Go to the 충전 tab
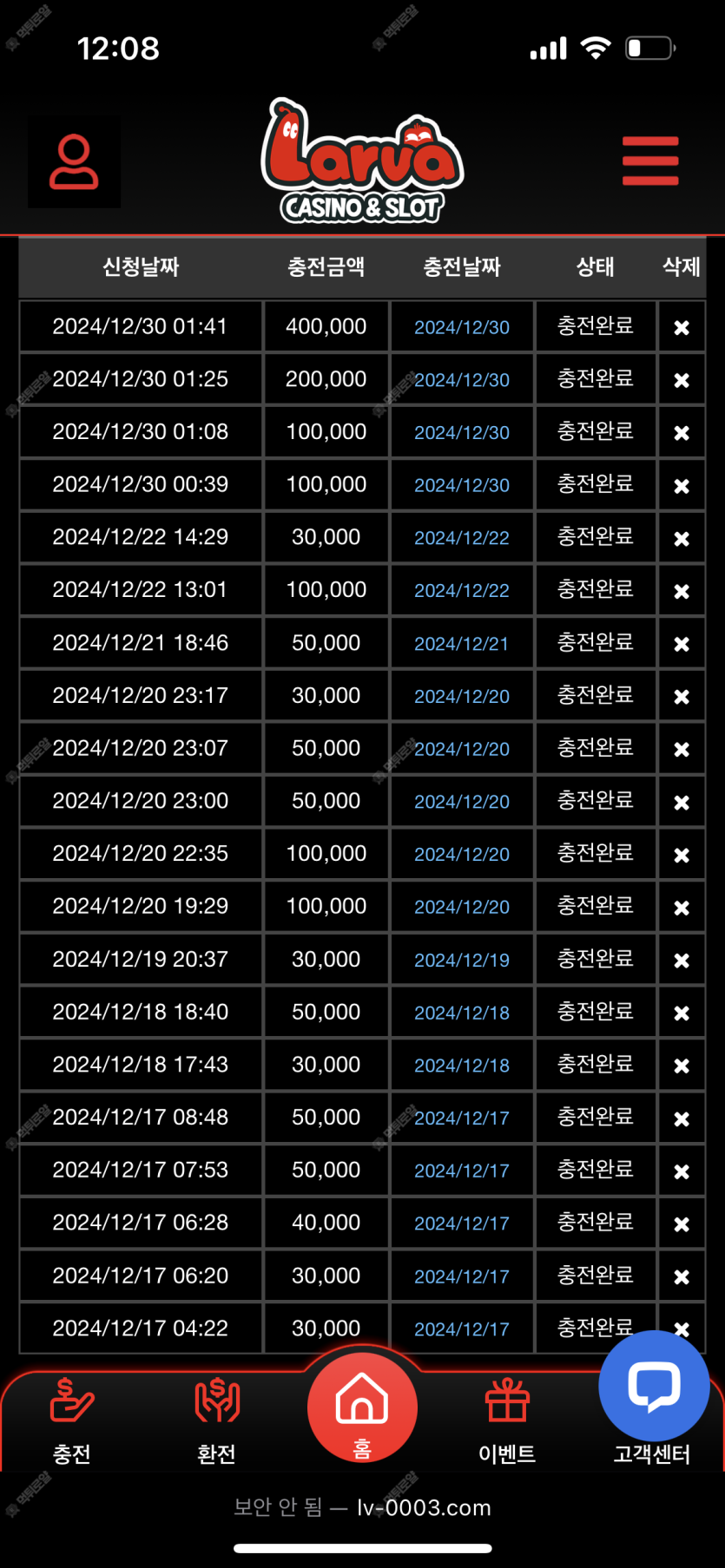This screenshot has width=725, height=1568. coord(72,1421)
